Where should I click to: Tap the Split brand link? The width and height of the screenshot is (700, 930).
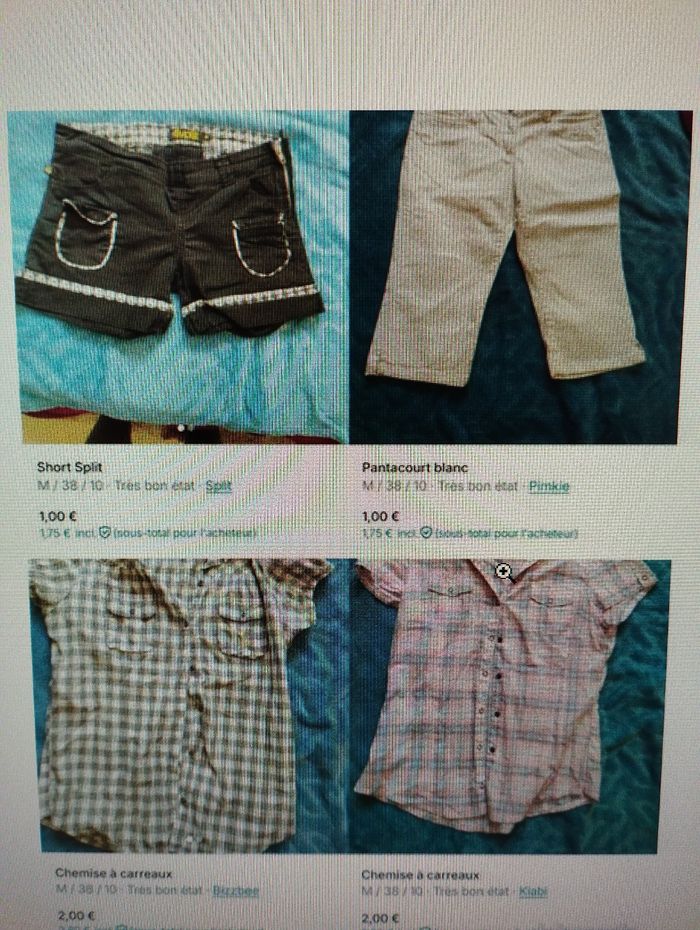point(218,486)
